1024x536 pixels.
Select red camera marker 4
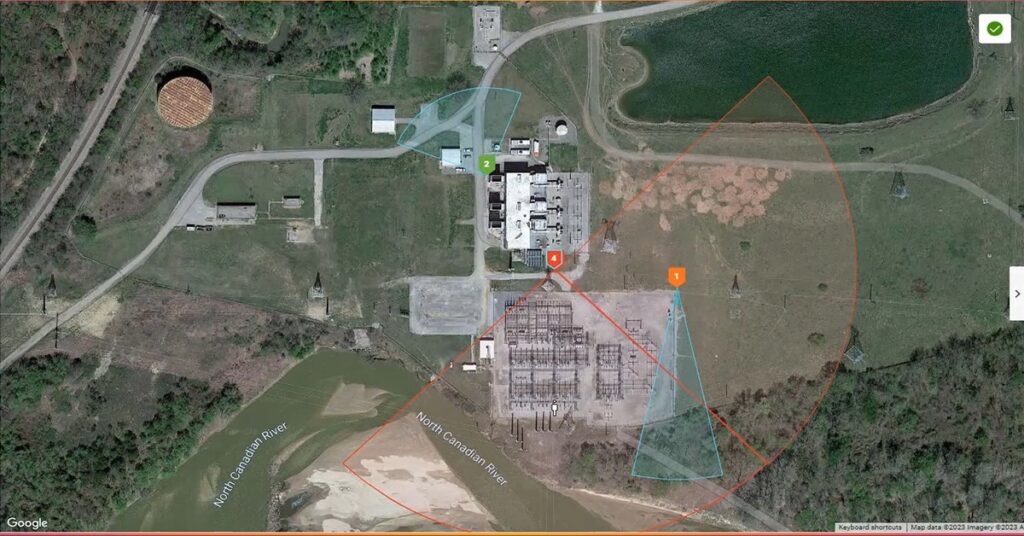(554, 259)
